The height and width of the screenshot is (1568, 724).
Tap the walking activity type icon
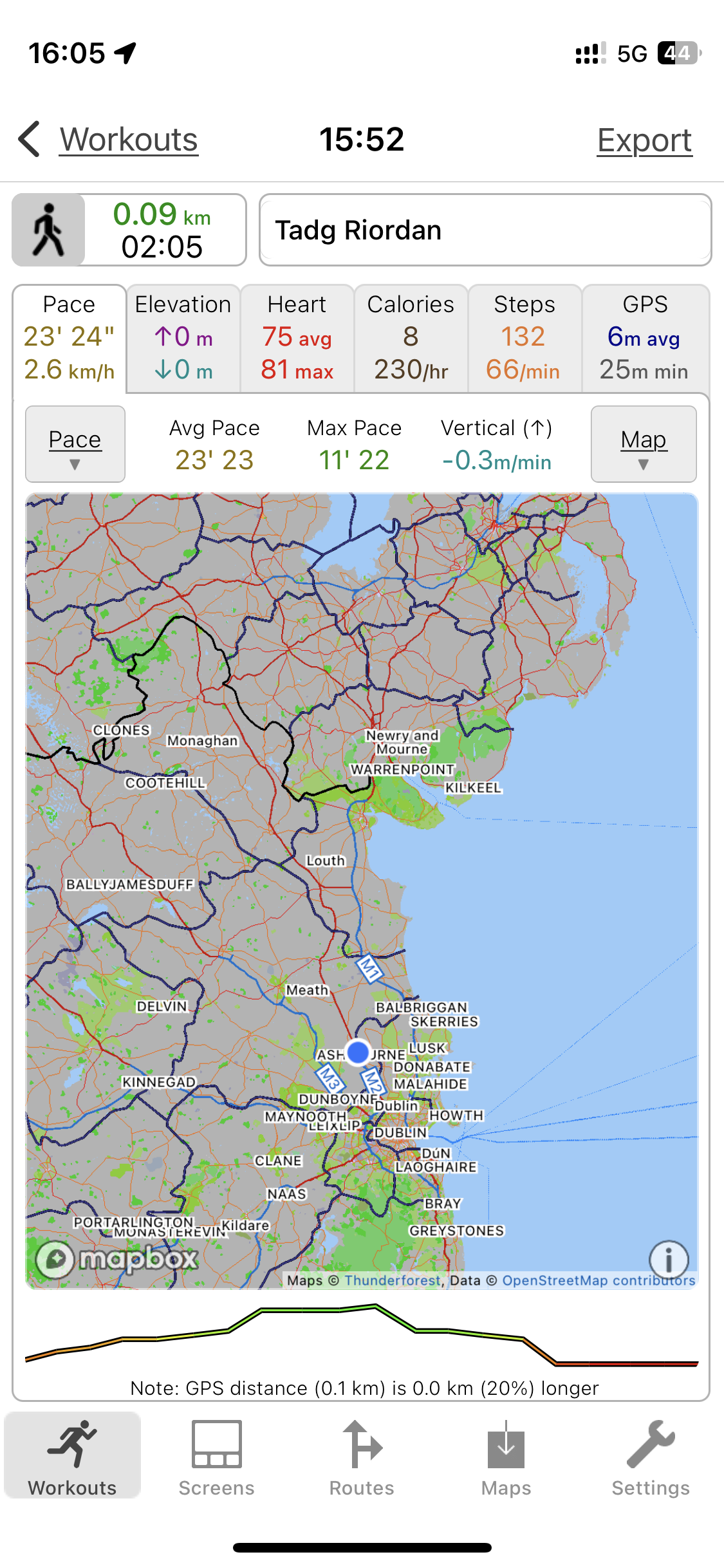[49, 230]
